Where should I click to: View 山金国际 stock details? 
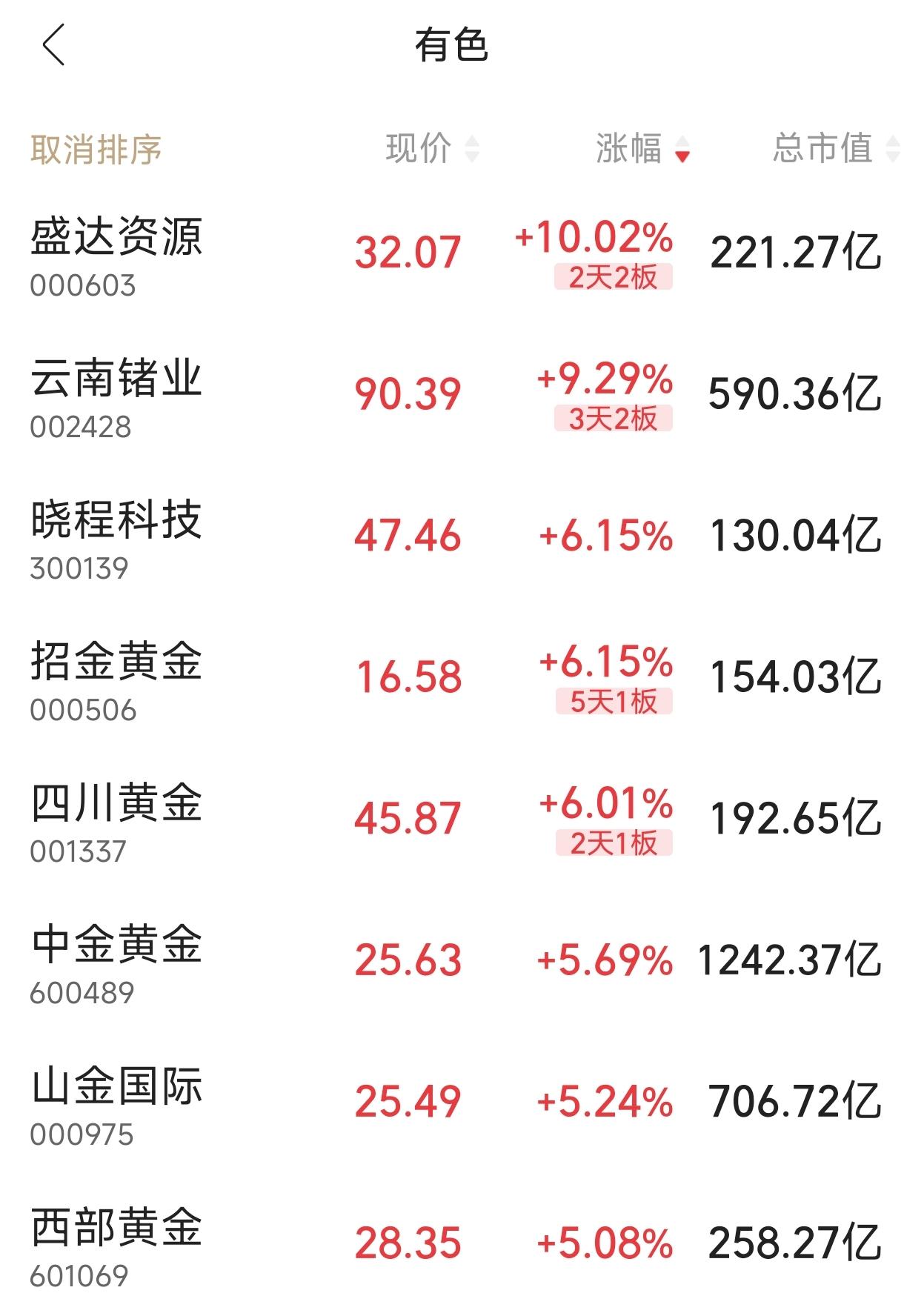click(x=452, y=1103)
